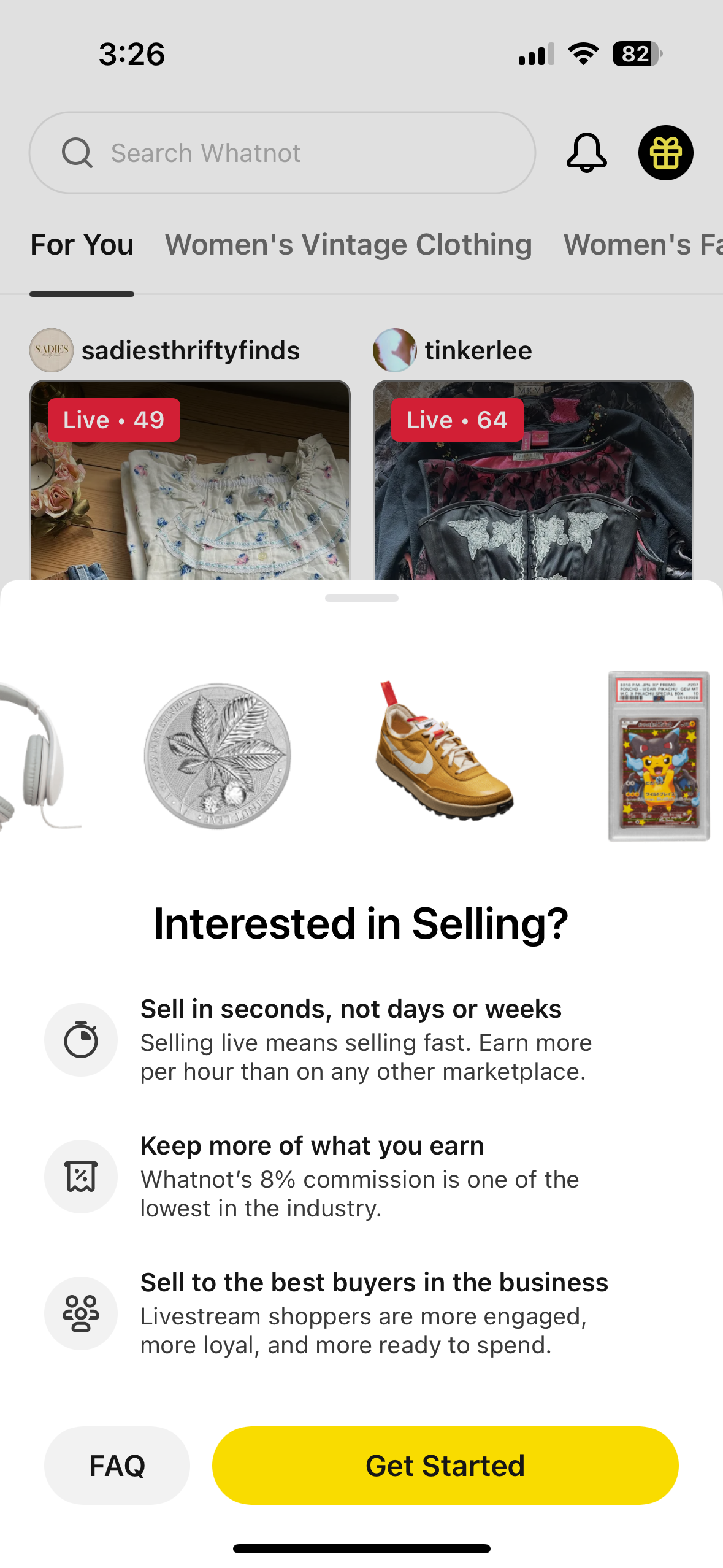Select the For You tab
This screenshot has width=723, height=1568.
click(82, 245)
